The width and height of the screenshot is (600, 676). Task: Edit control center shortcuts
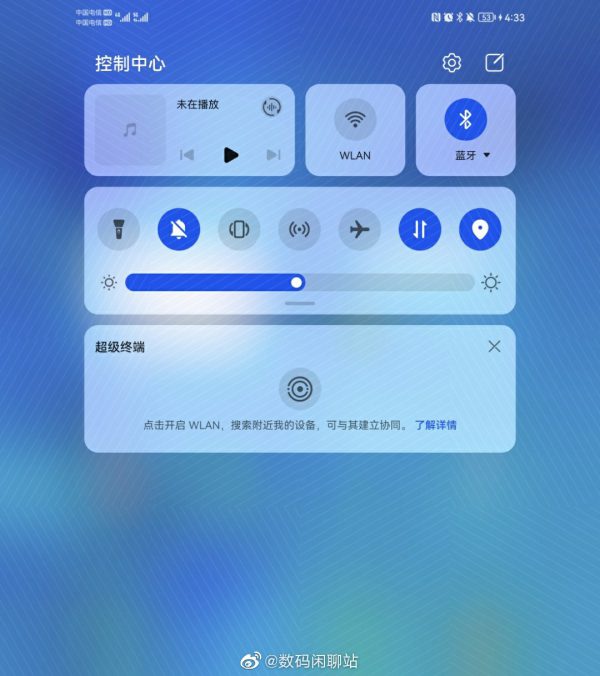pyautogui.click(x=494, y=63)
